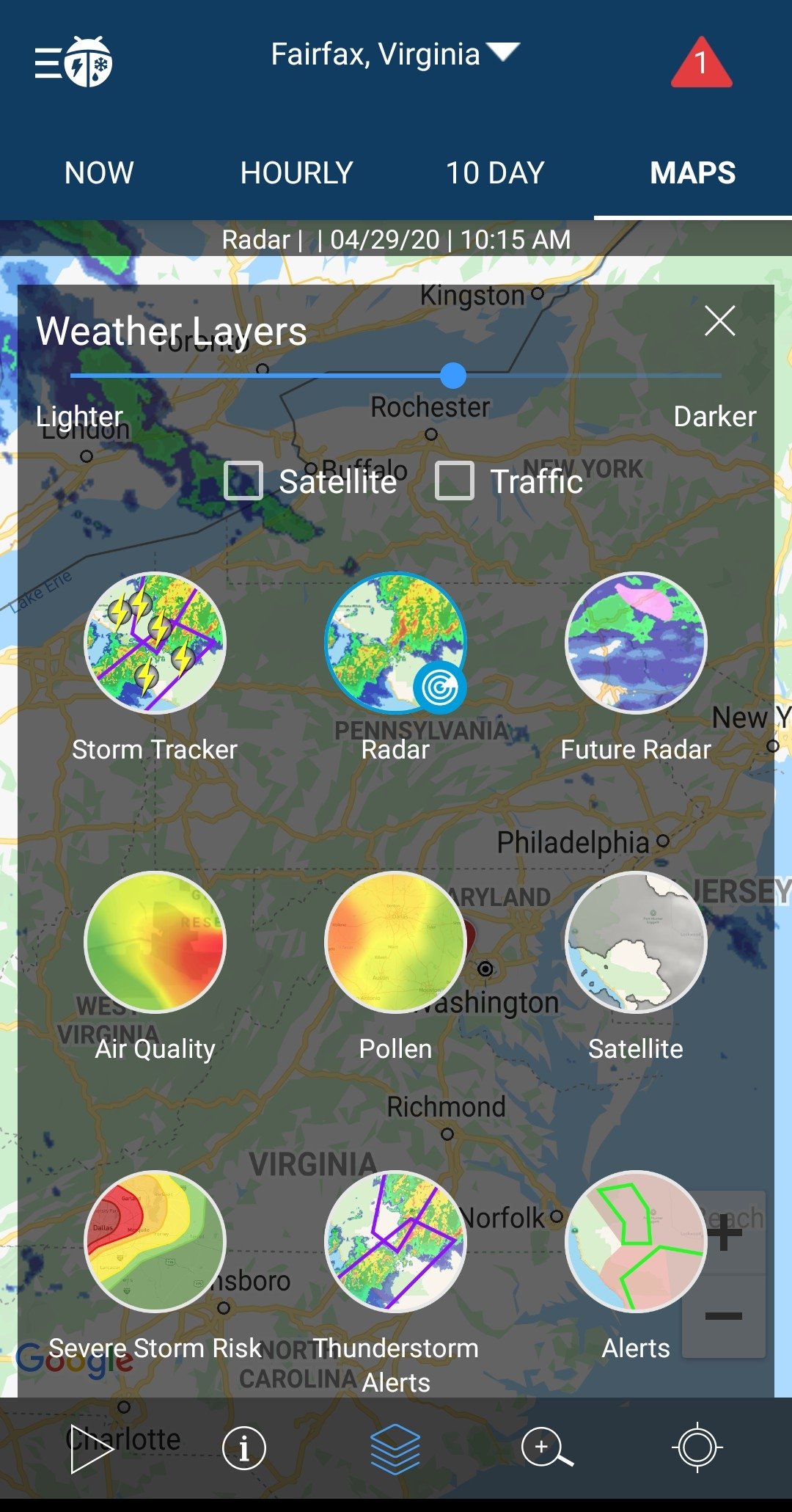Viewport: 792px width, 1512px height.
Task: Check the Satellite checkbox
Action: click(243, 481)
